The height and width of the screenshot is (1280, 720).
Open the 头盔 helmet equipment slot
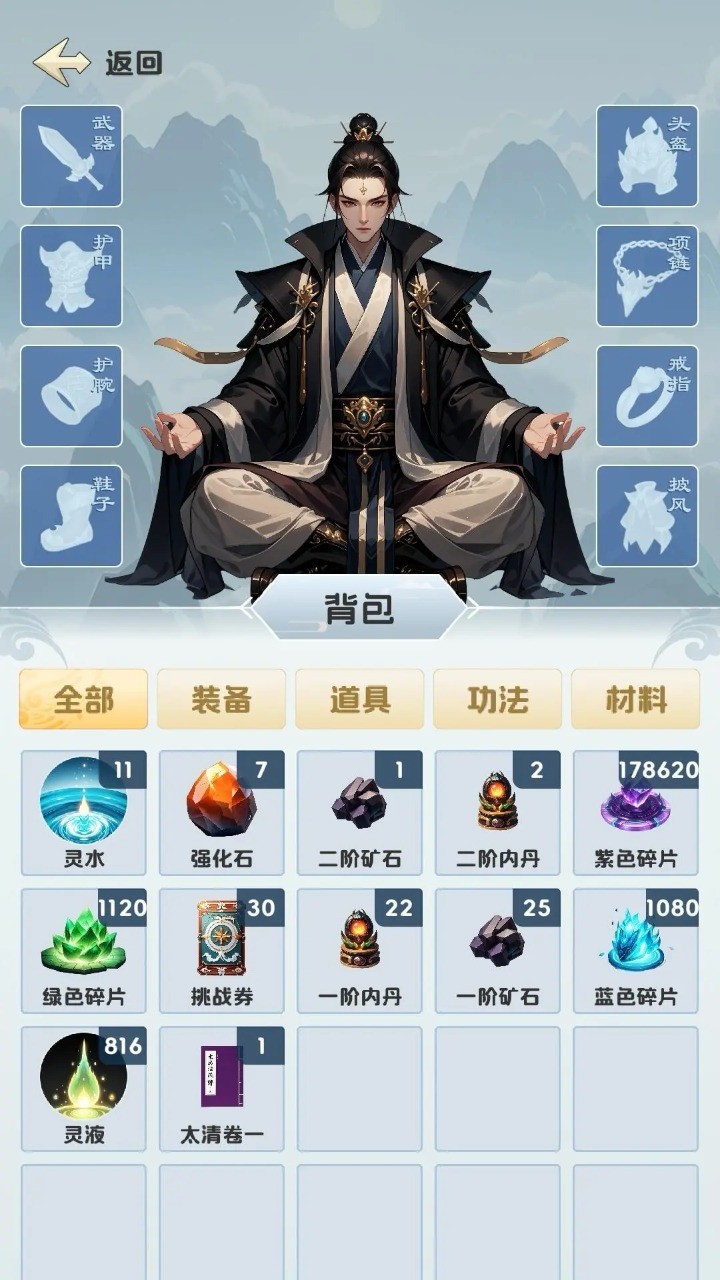point(647,156)
